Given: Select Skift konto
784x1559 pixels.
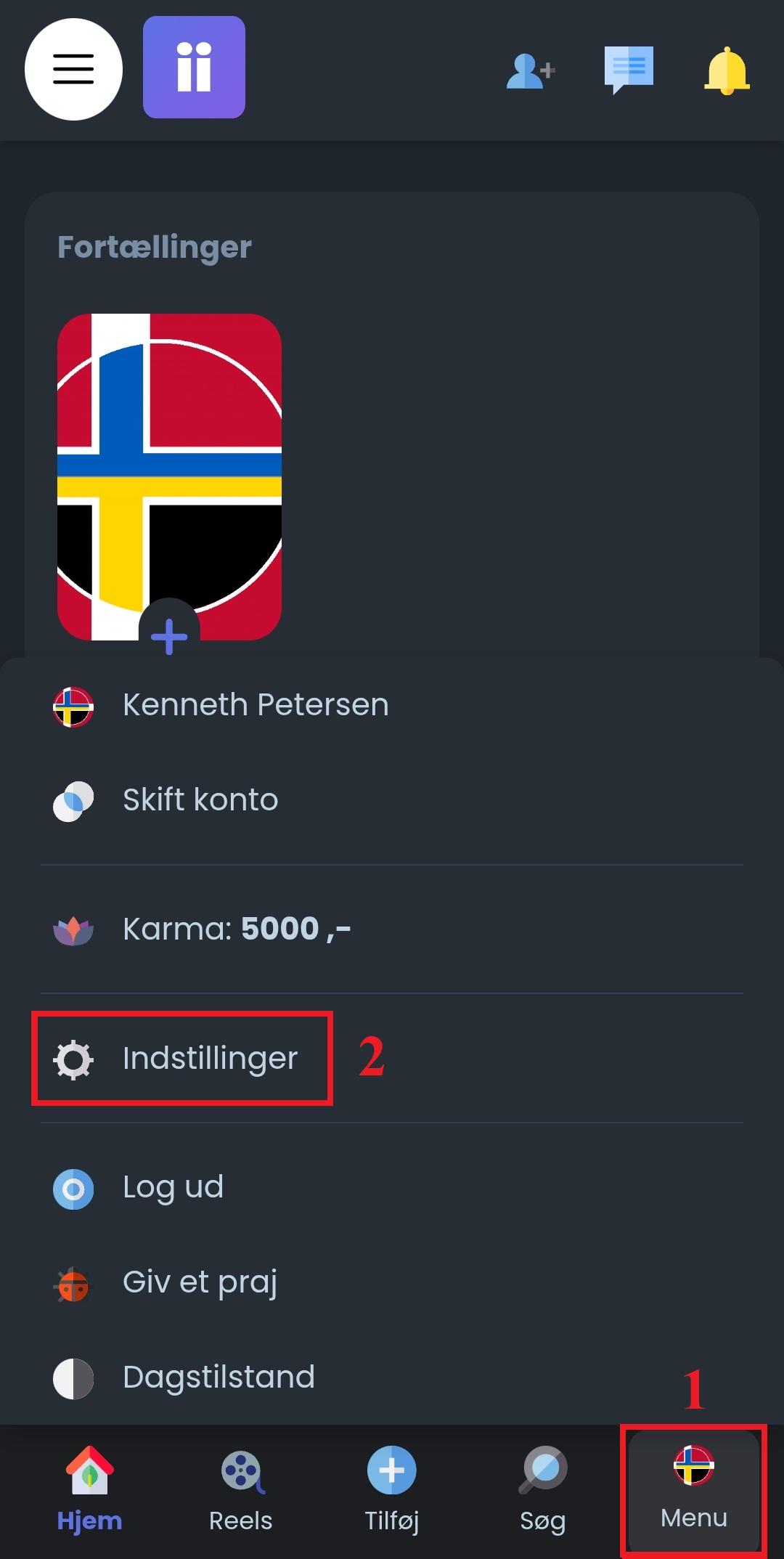Looking at the screenshot, I should (x=200, y=800).
